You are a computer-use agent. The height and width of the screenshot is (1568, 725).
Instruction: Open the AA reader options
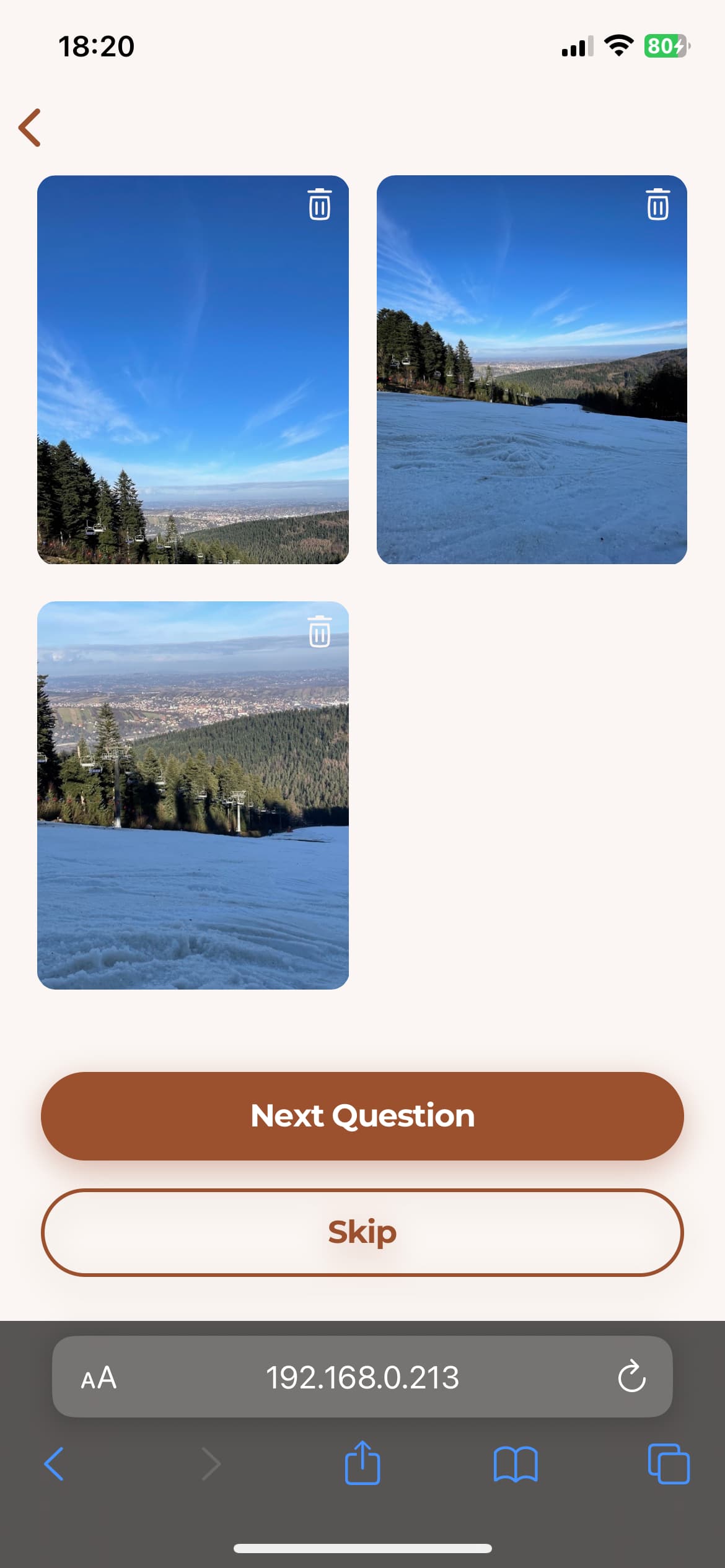coord(99,1378)
